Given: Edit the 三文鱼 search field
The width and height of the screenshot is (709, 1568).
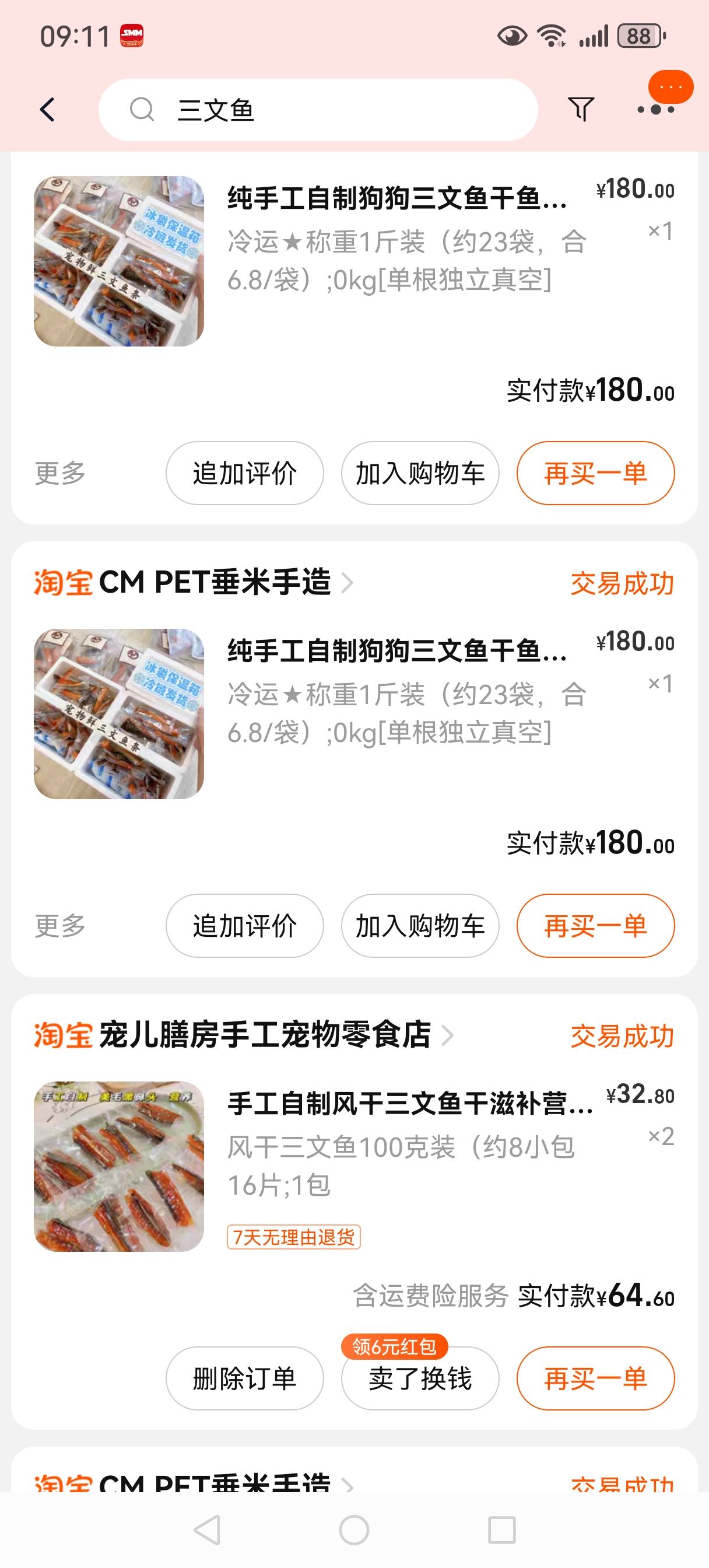Looking at the screenshot, I should [x=318, y=110].
